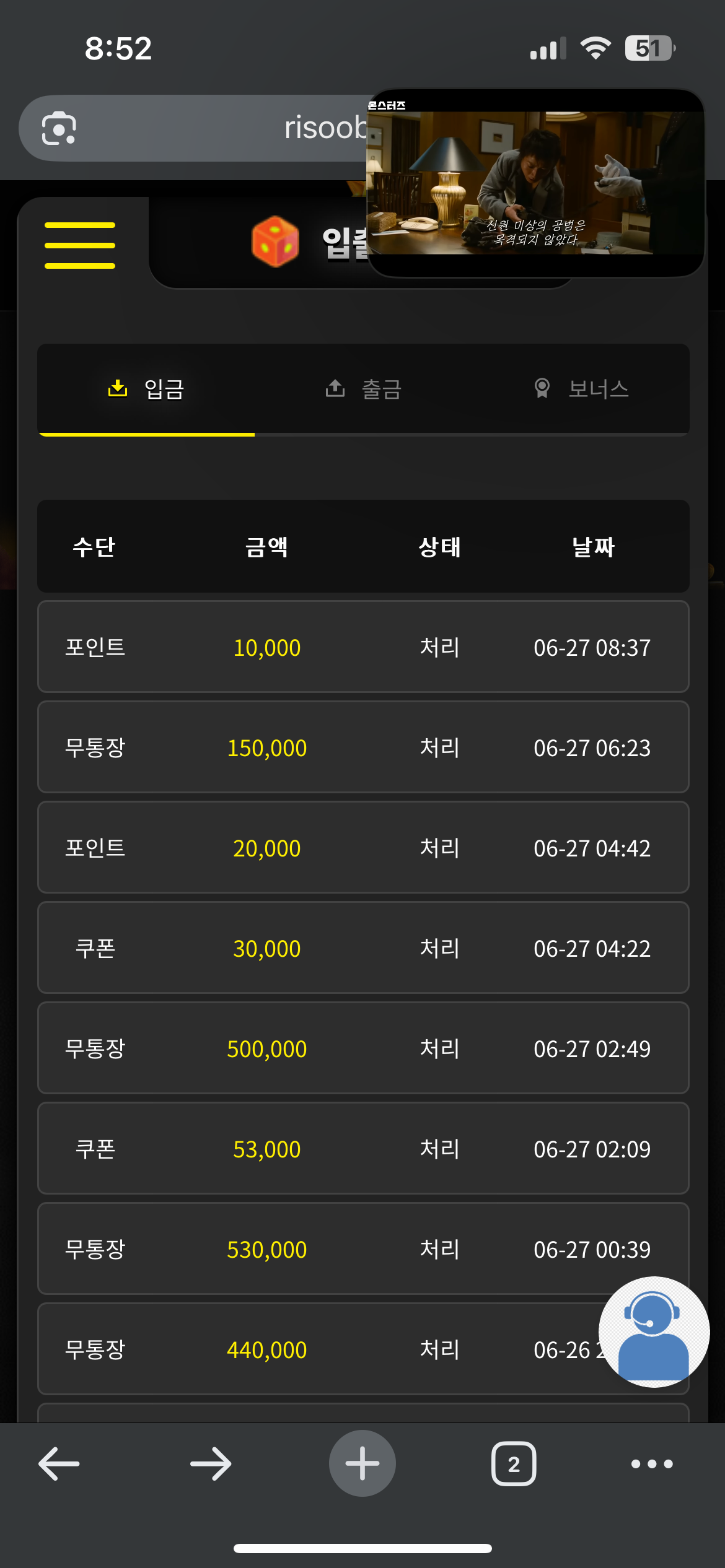
Task: Open a new browser tab
Action: click(362, 1463)
